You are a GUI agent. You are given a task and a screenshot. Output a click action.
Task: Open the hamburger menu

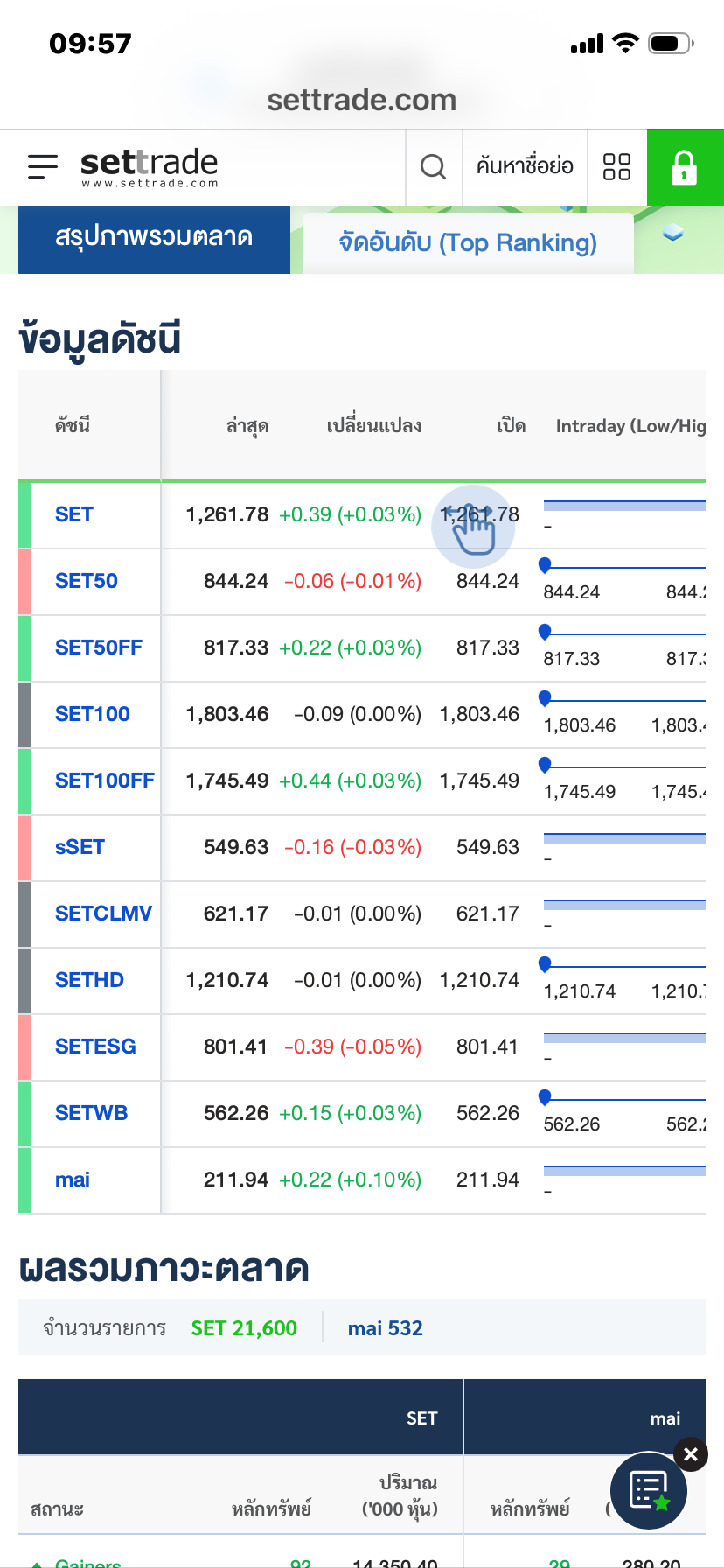tap(43, 166)
